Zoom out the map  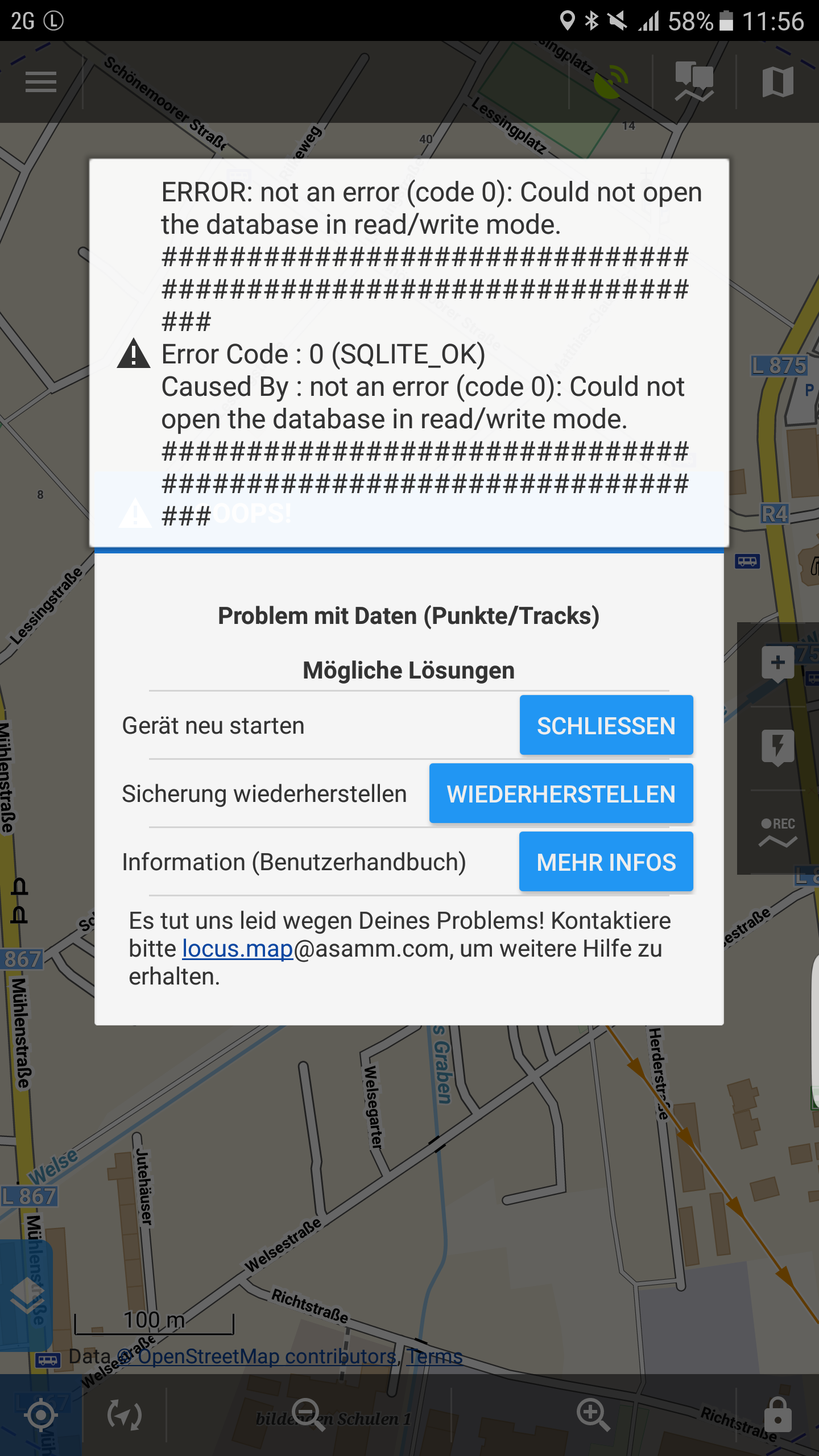coord(308,1415)
